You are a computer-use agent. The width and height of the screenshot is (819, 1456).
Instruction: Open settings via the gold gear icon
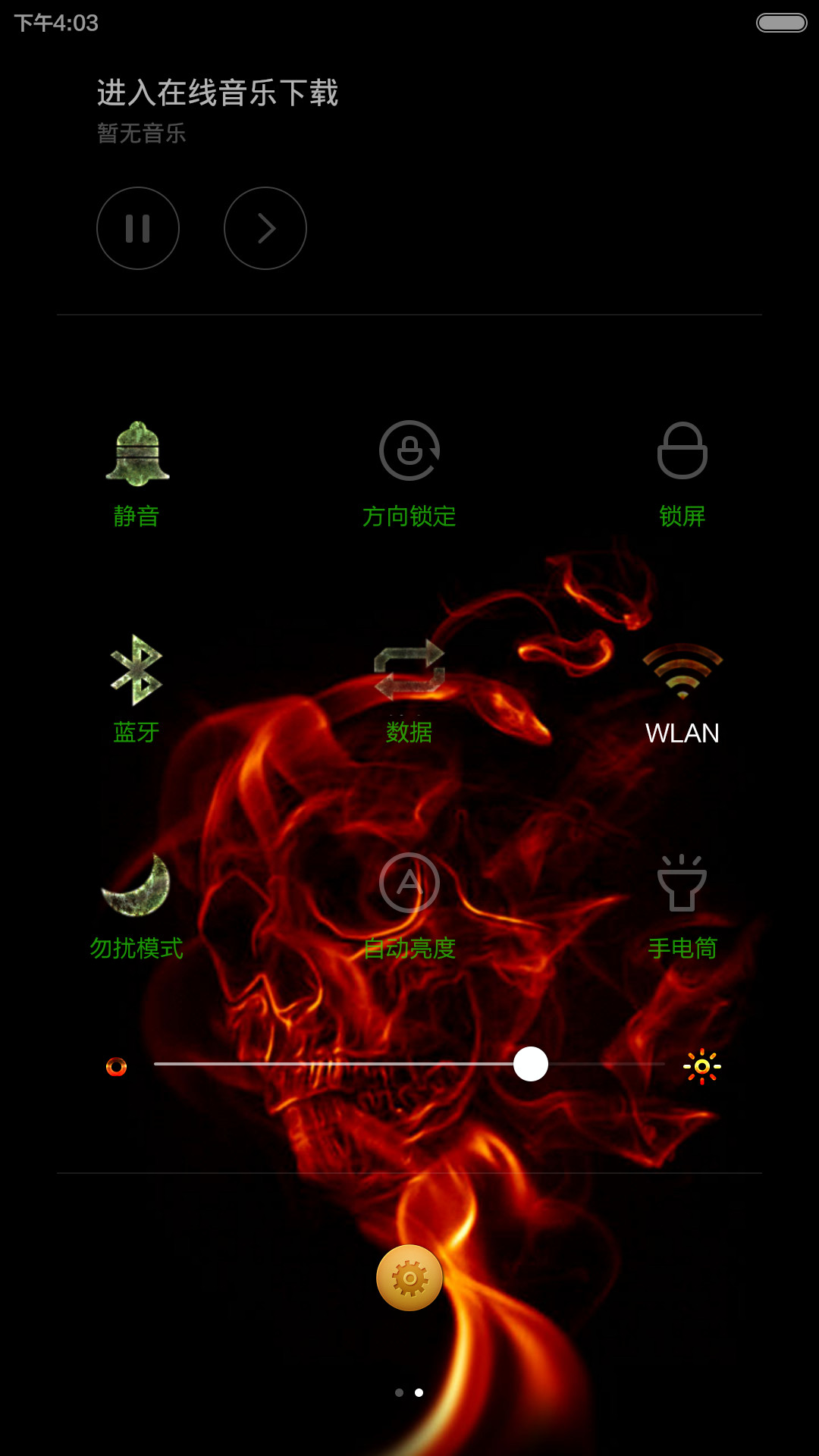(x=409, y=1278)
